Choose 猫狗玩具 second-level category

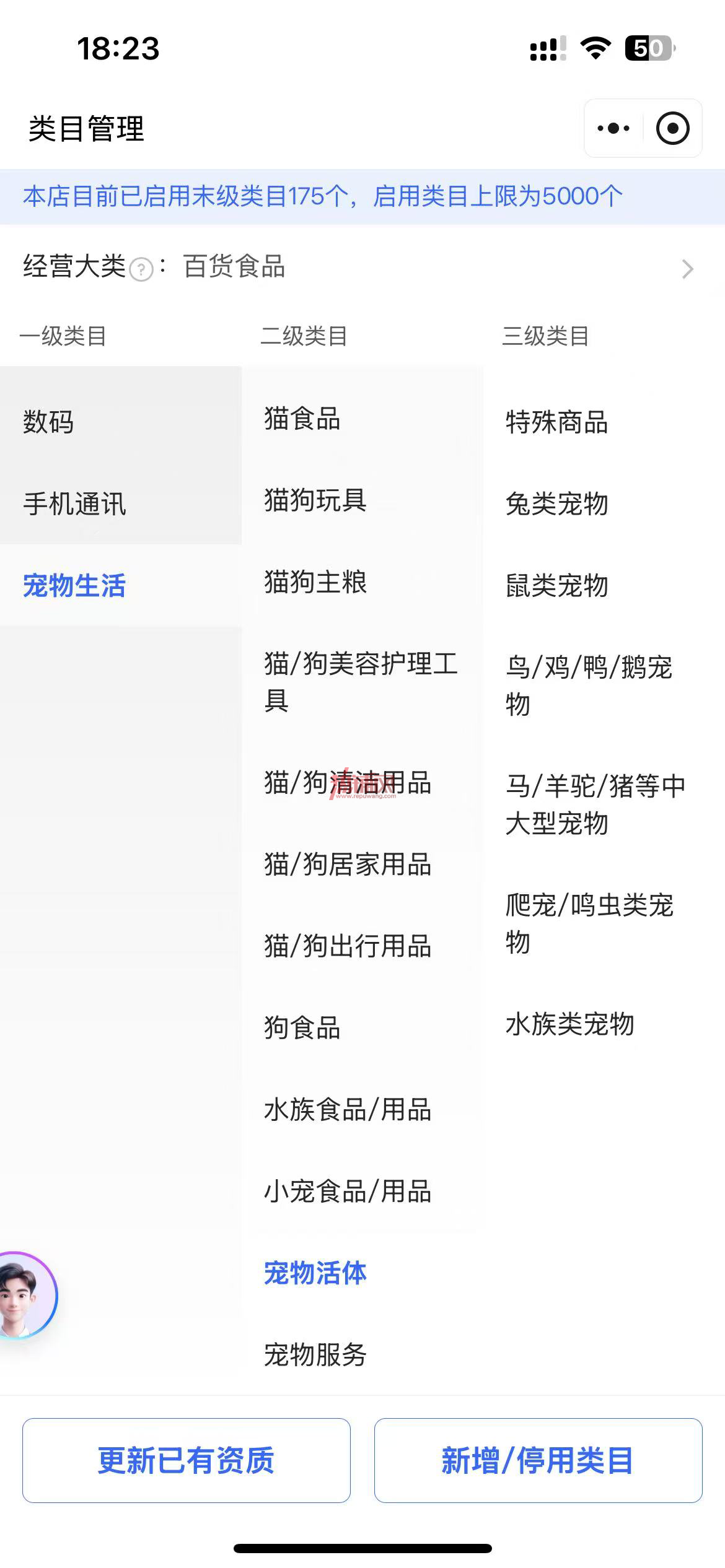coord(315,500)
